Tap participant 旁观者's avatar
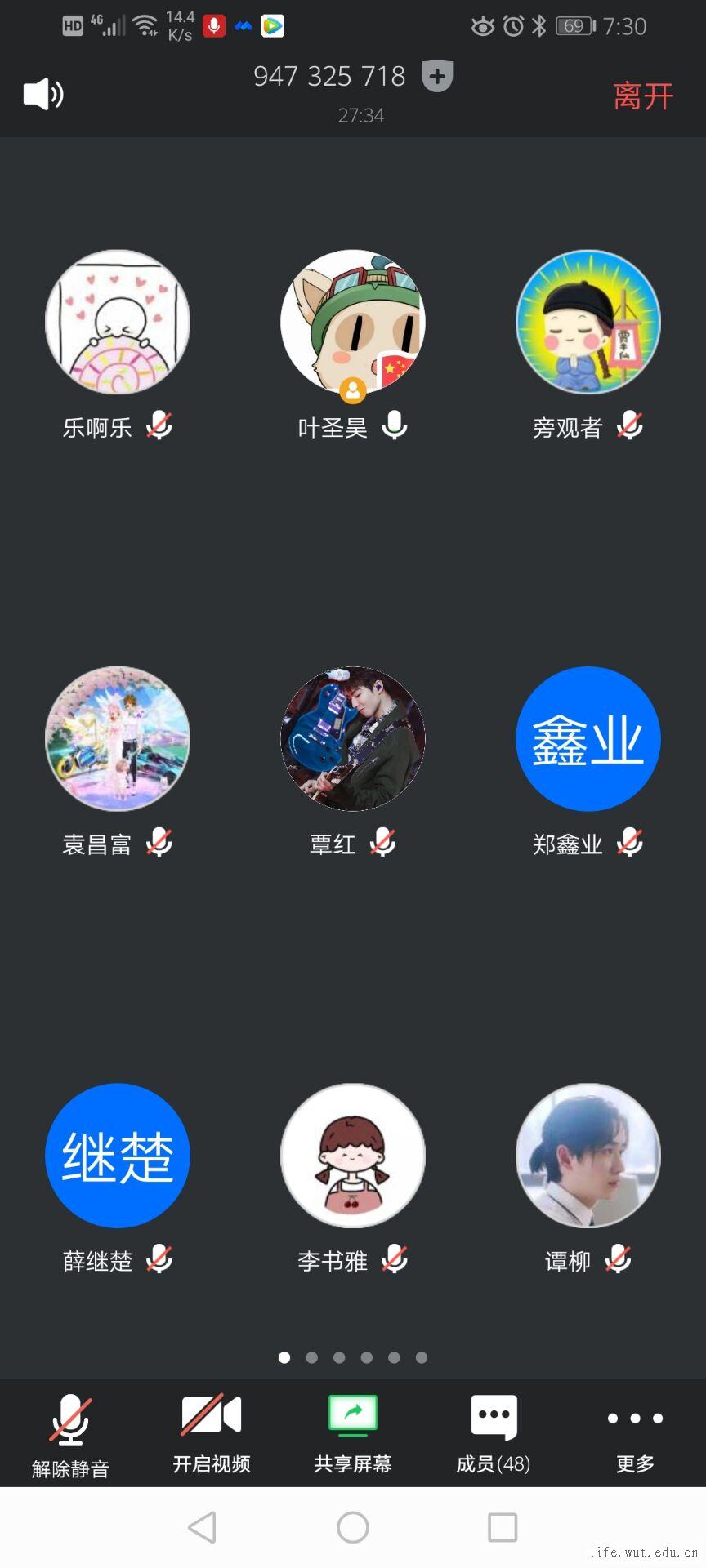The height and width of the screenshot is (1568, 706). click(x=588, y=323)
